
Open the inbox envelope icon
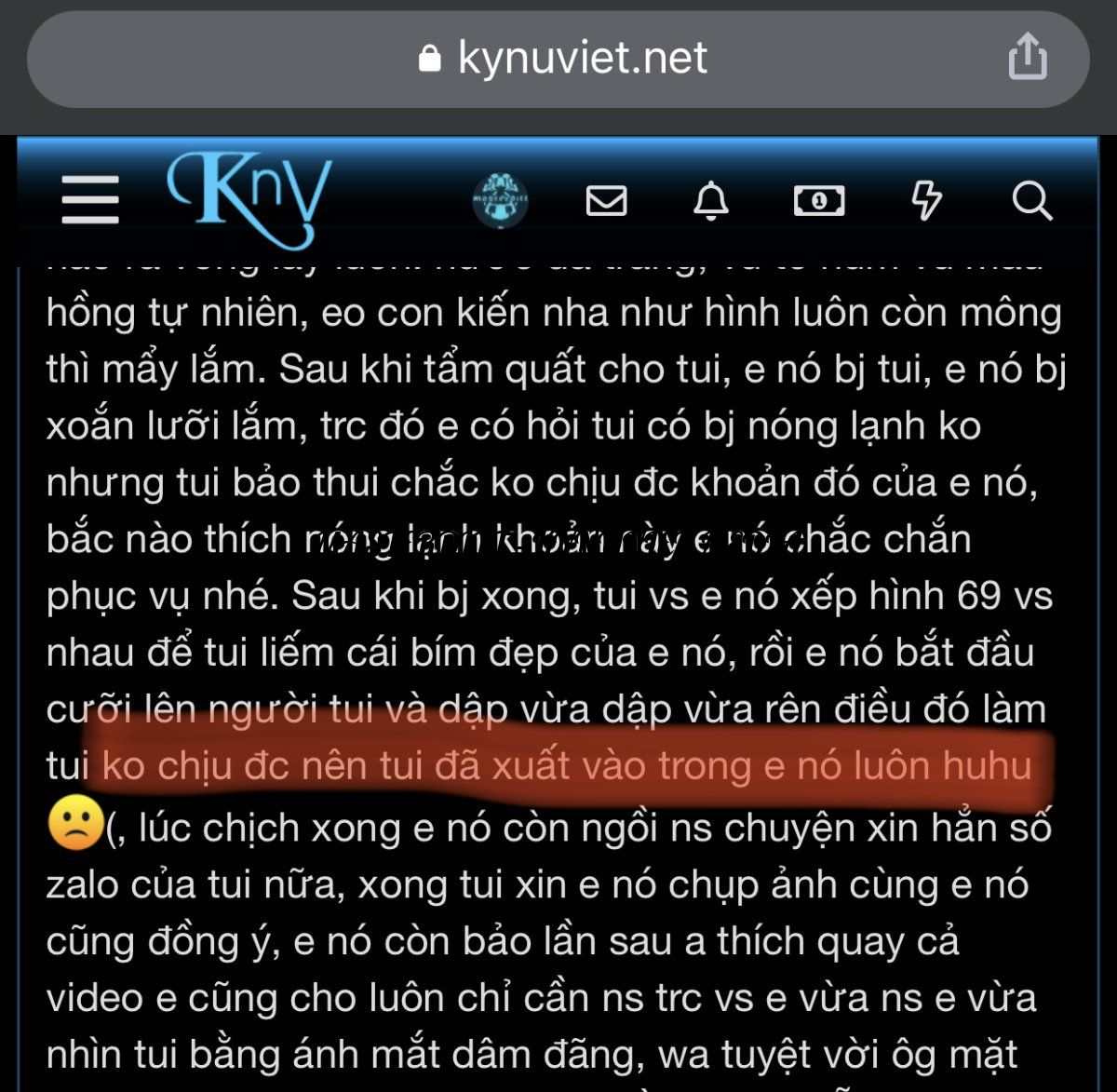tap(606, 200)
